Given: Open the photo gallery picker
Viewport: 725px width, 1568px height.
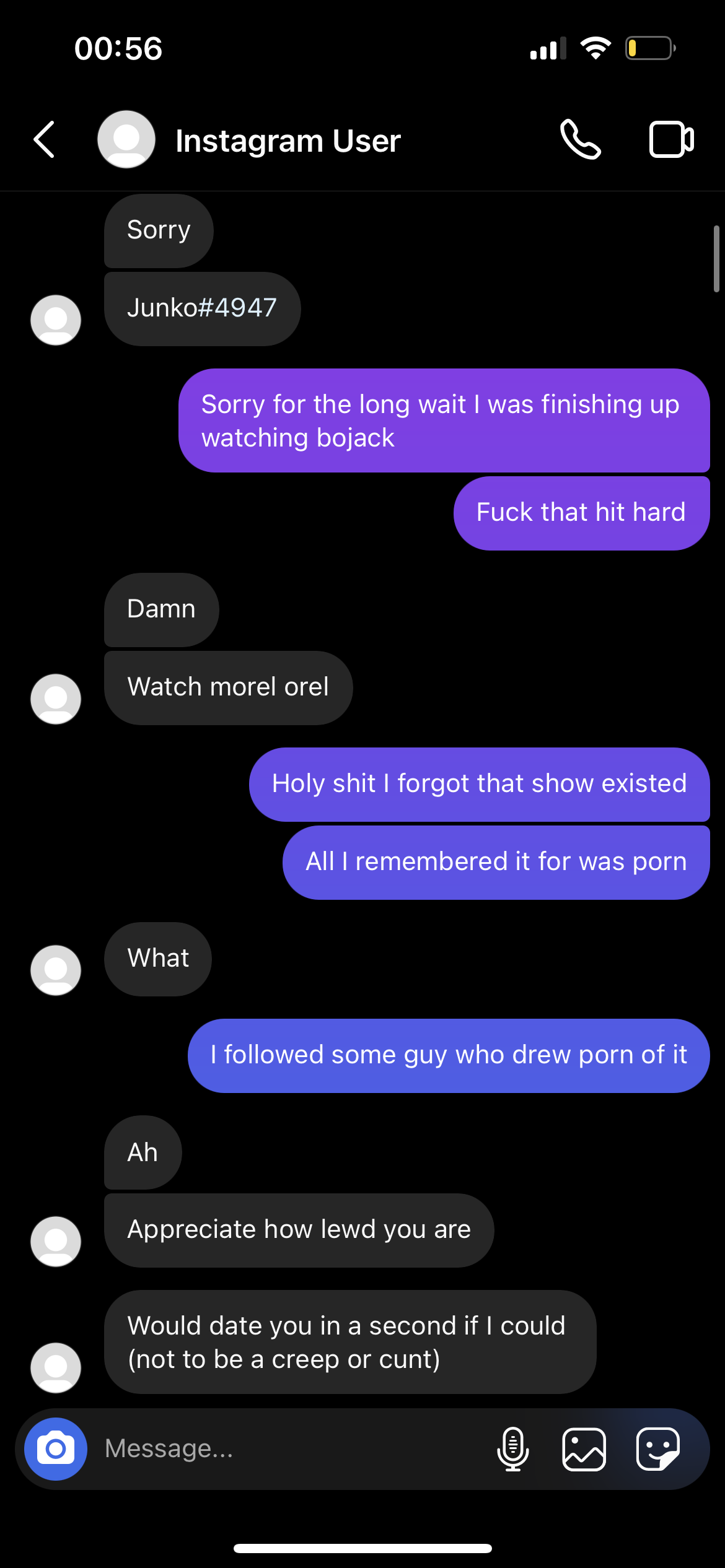Looking at the screenshot, I should coord(584,1449).
